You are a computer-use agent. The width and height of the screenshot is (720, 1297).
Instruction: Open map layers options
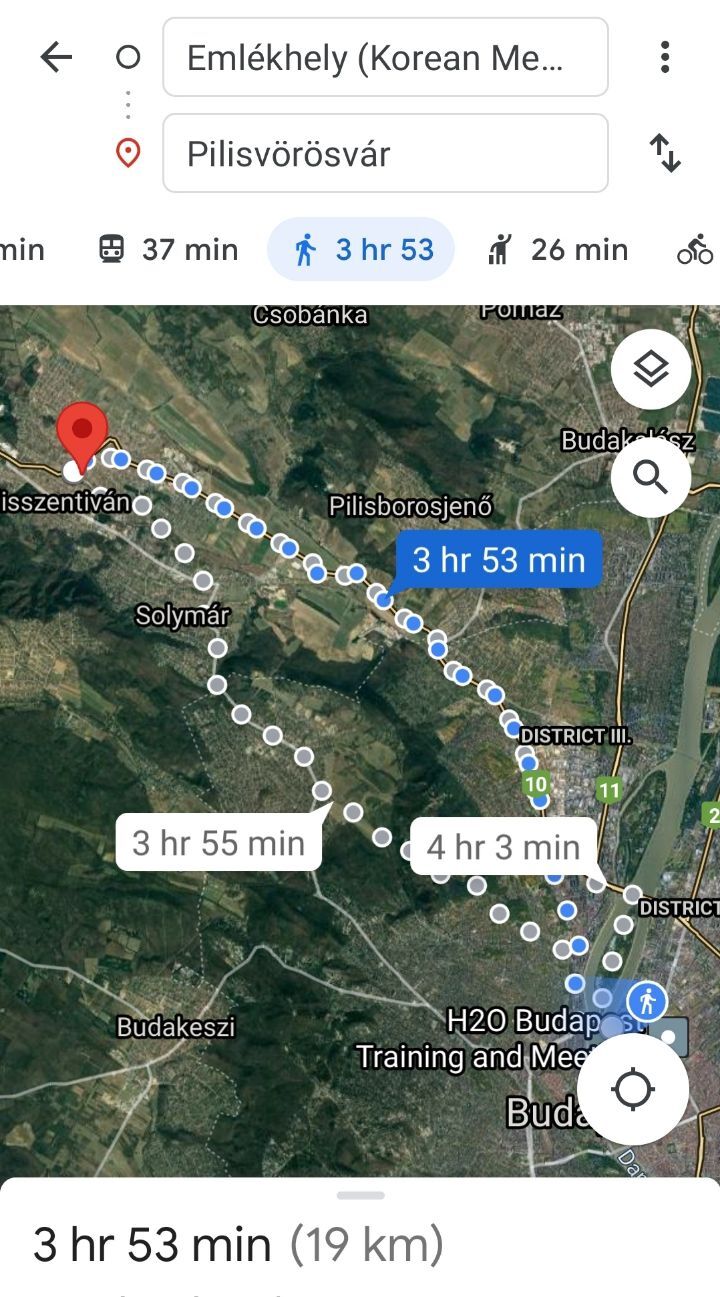click(x=650, y=369)
